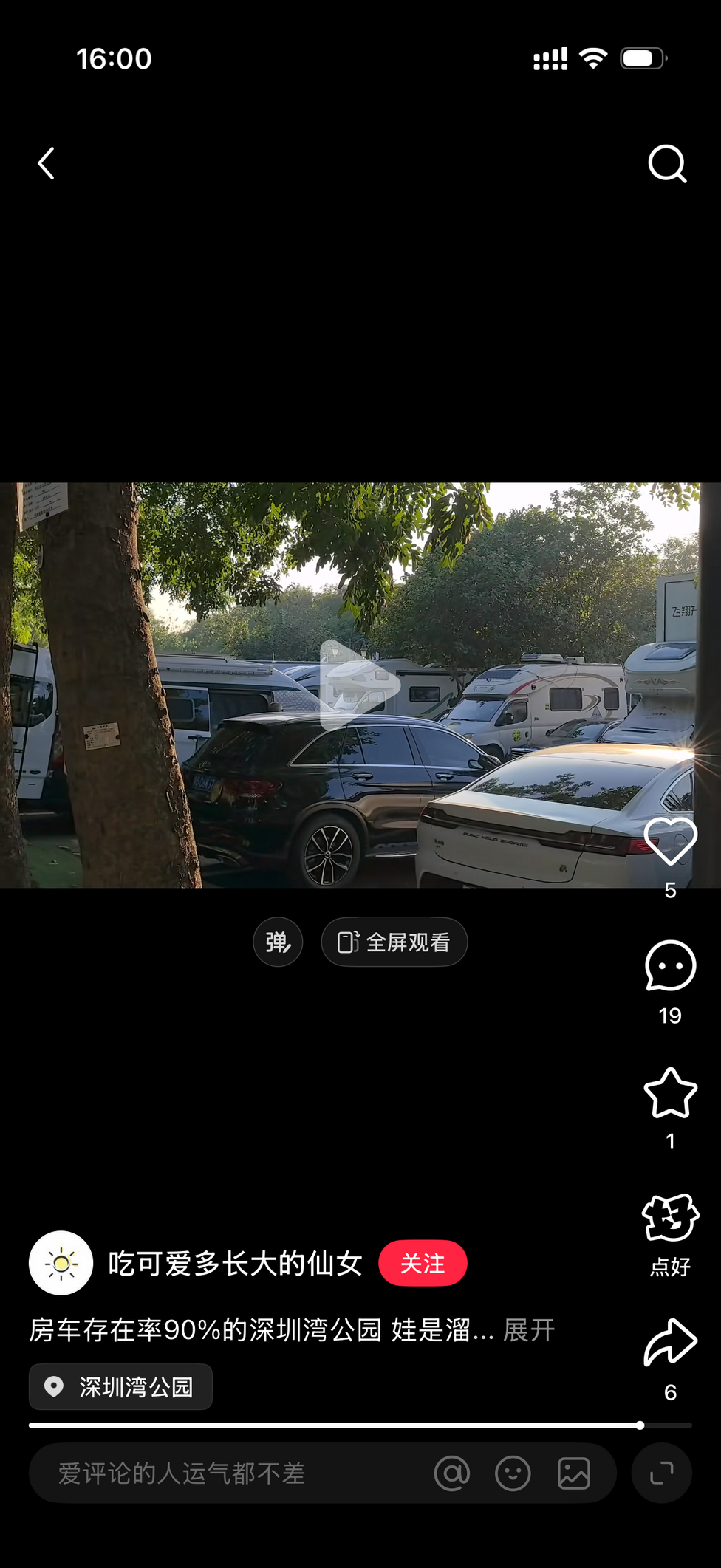This screenshot has height=1568, width=721.
Task: Mention someone using the @ icon
Action: tap(452, 1473)
